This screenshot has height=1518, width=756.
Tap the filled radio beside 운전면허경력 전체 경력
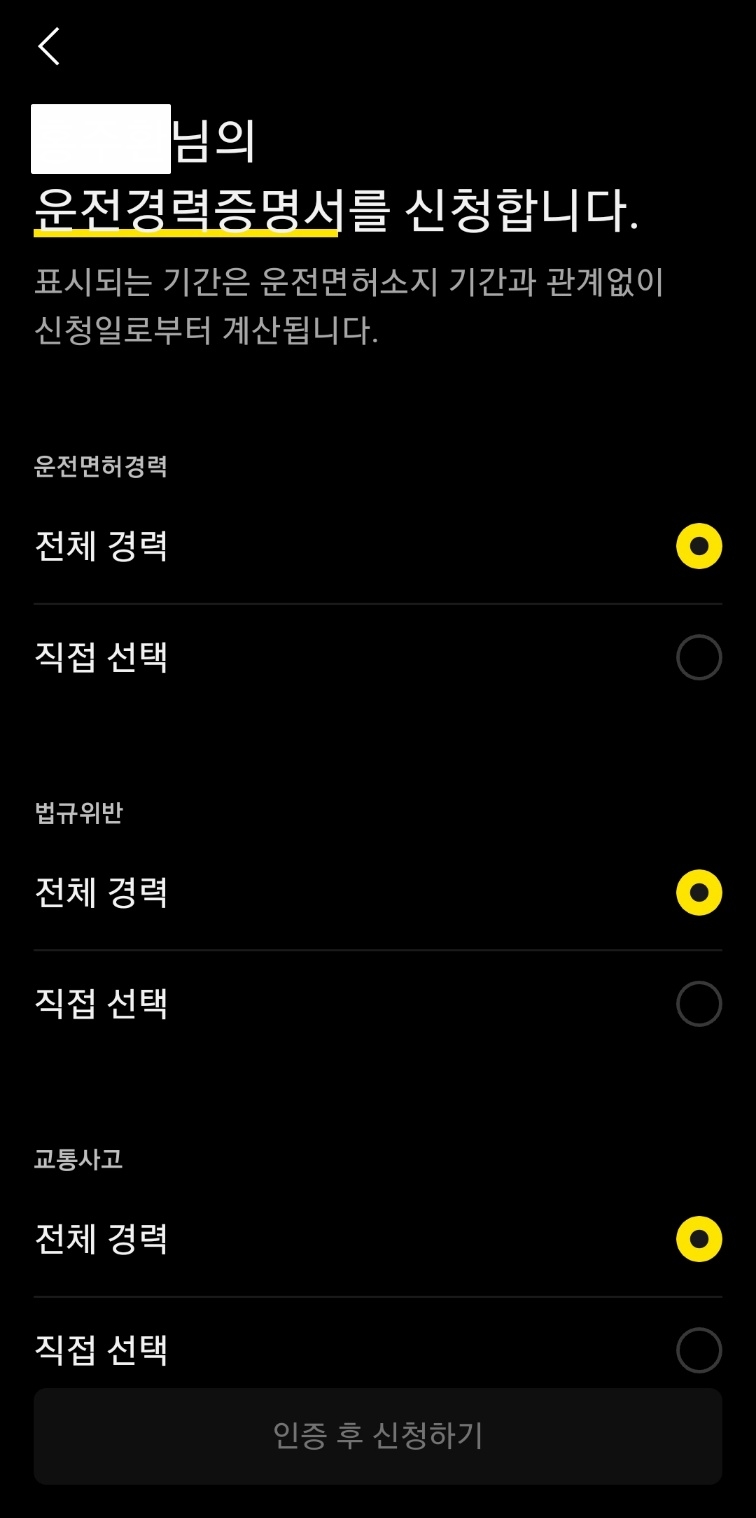tap(699, 546)
